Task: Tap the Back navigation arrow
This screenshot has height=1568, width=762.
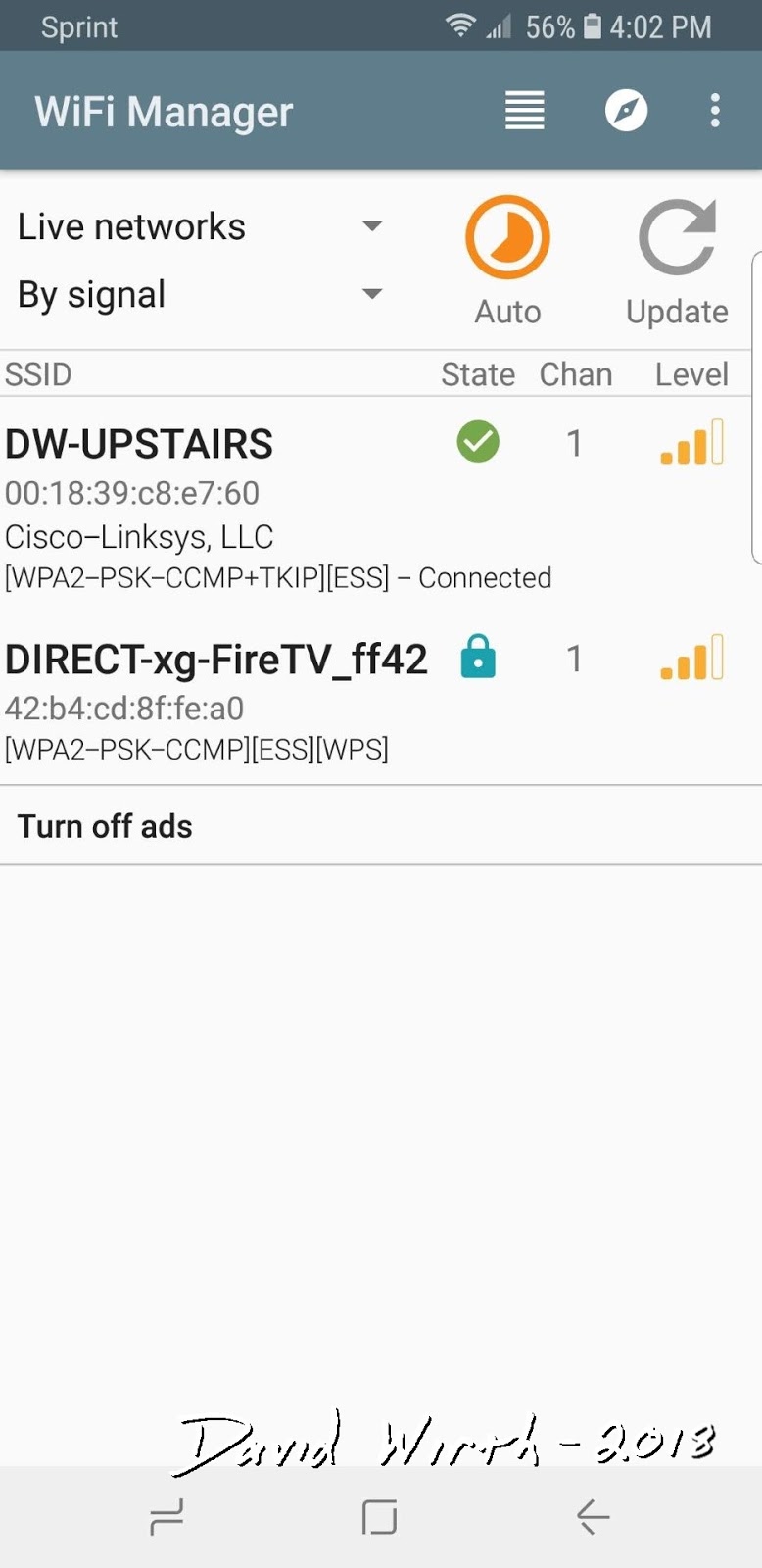Action: (592, 1517)
